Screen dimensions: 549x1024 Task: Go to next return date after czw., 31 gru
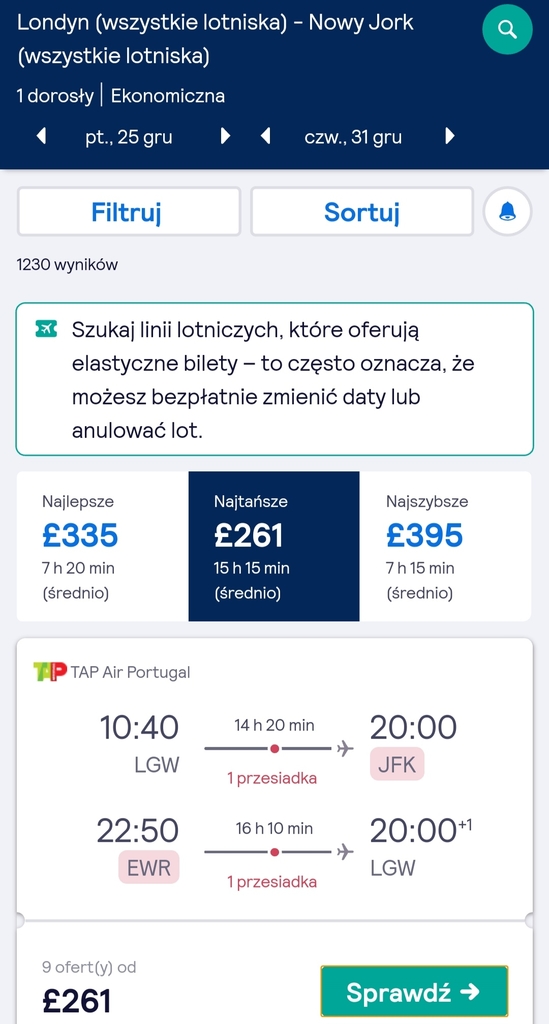coord(449,136)
